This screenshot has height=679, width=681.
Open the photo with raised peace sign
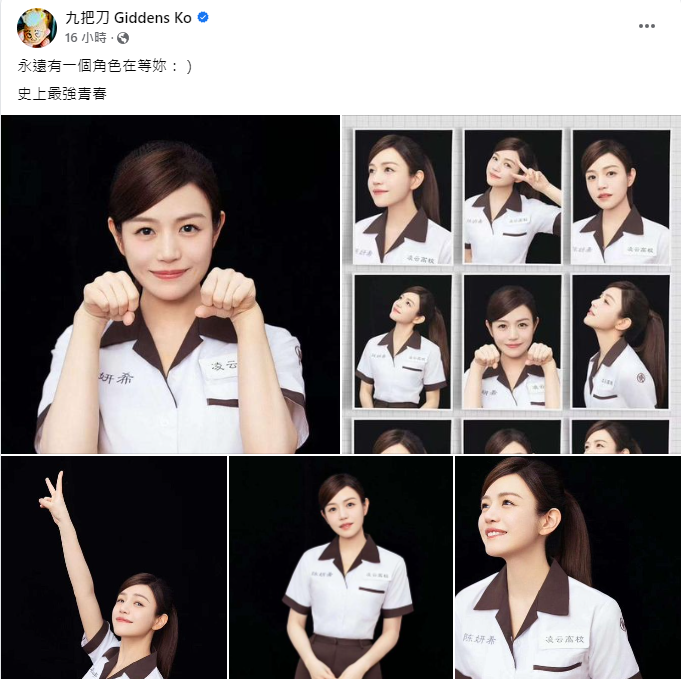[x=113, y=568]
